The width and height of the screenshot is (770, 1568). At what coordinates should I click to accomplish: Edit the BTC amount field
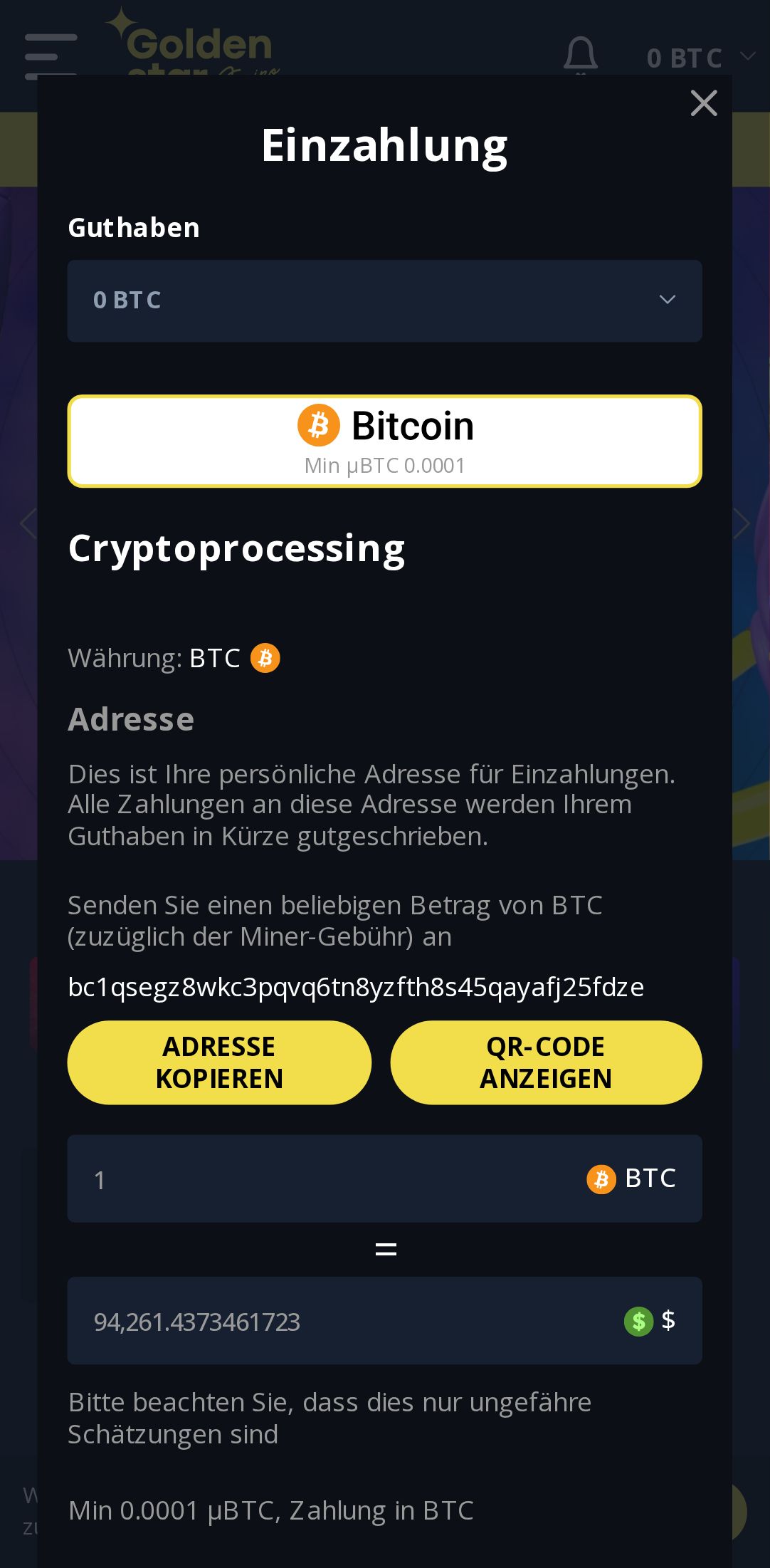click(x=327, y=1179)
